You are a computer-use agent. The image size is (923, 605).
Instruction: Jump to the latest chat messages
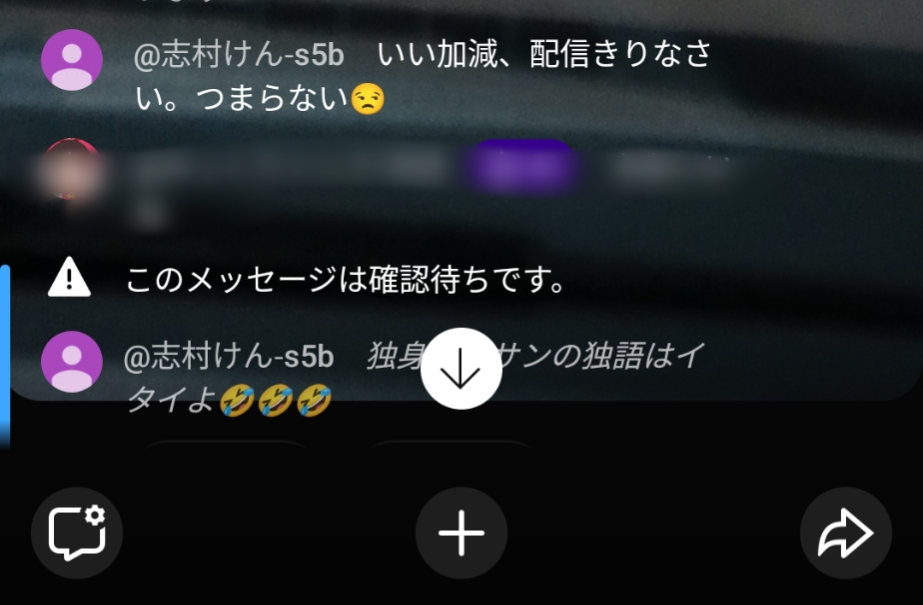pos(461,371)
